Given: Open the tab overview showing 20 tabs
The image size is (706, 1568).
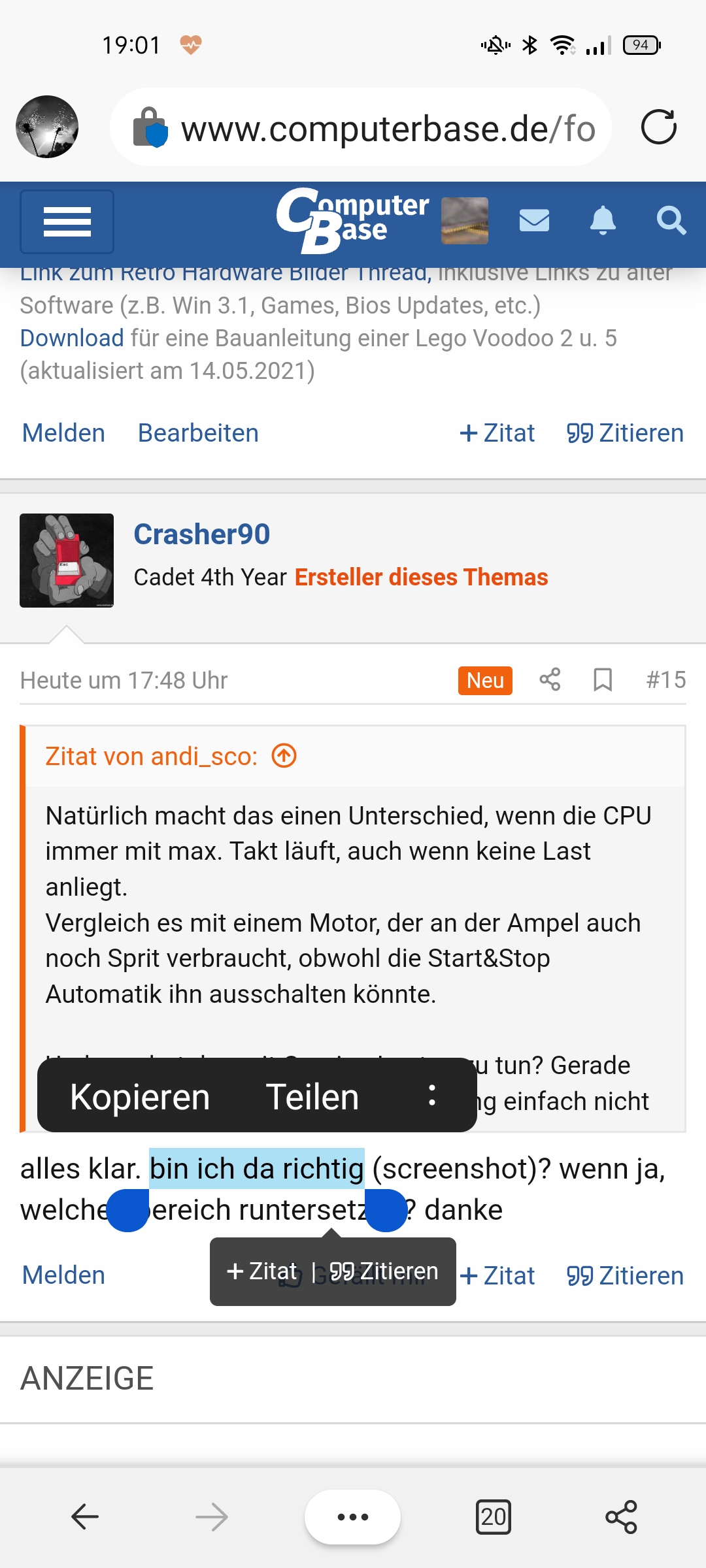Looking at the screenshot, I should point(494,1517).
